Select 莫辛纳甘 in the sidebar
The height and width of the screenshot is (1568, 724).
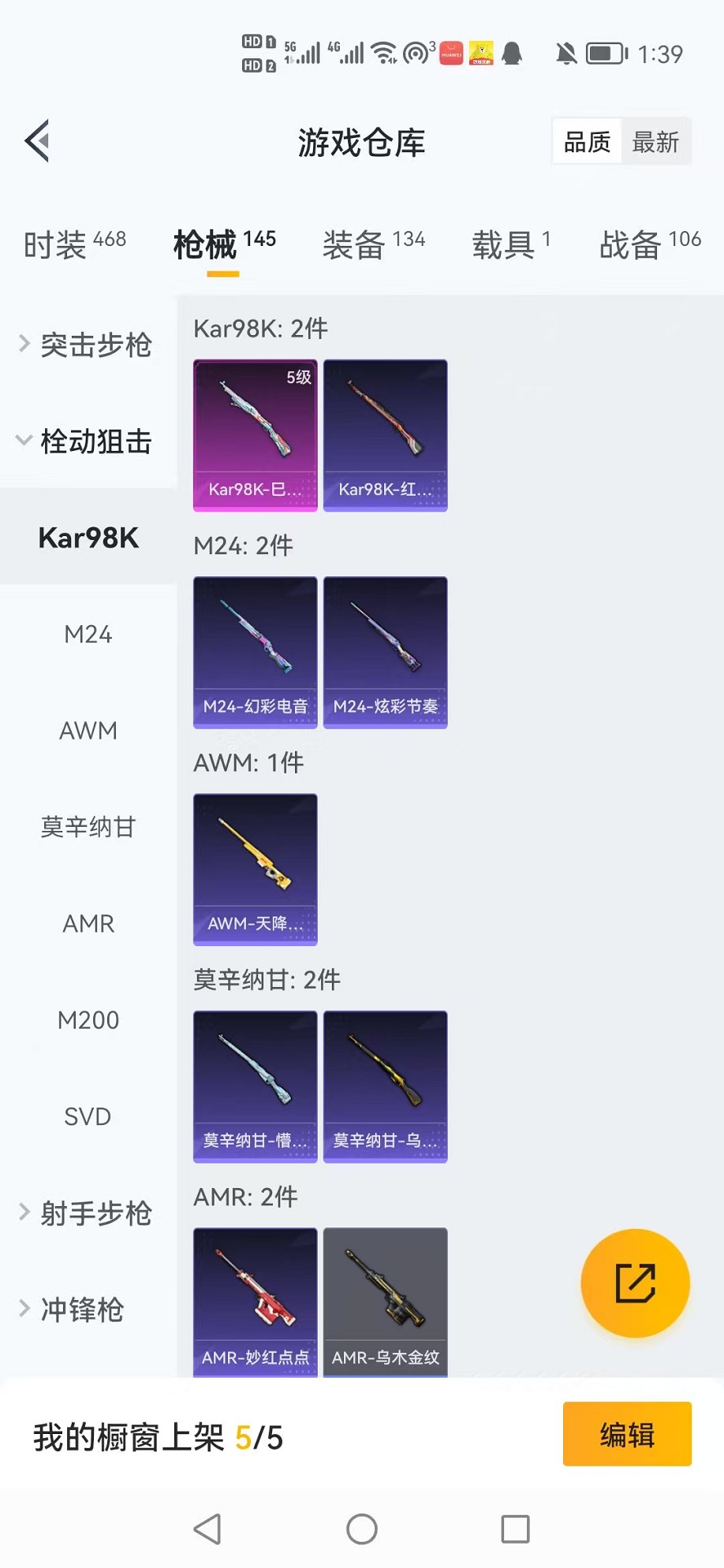pos(88,827)
